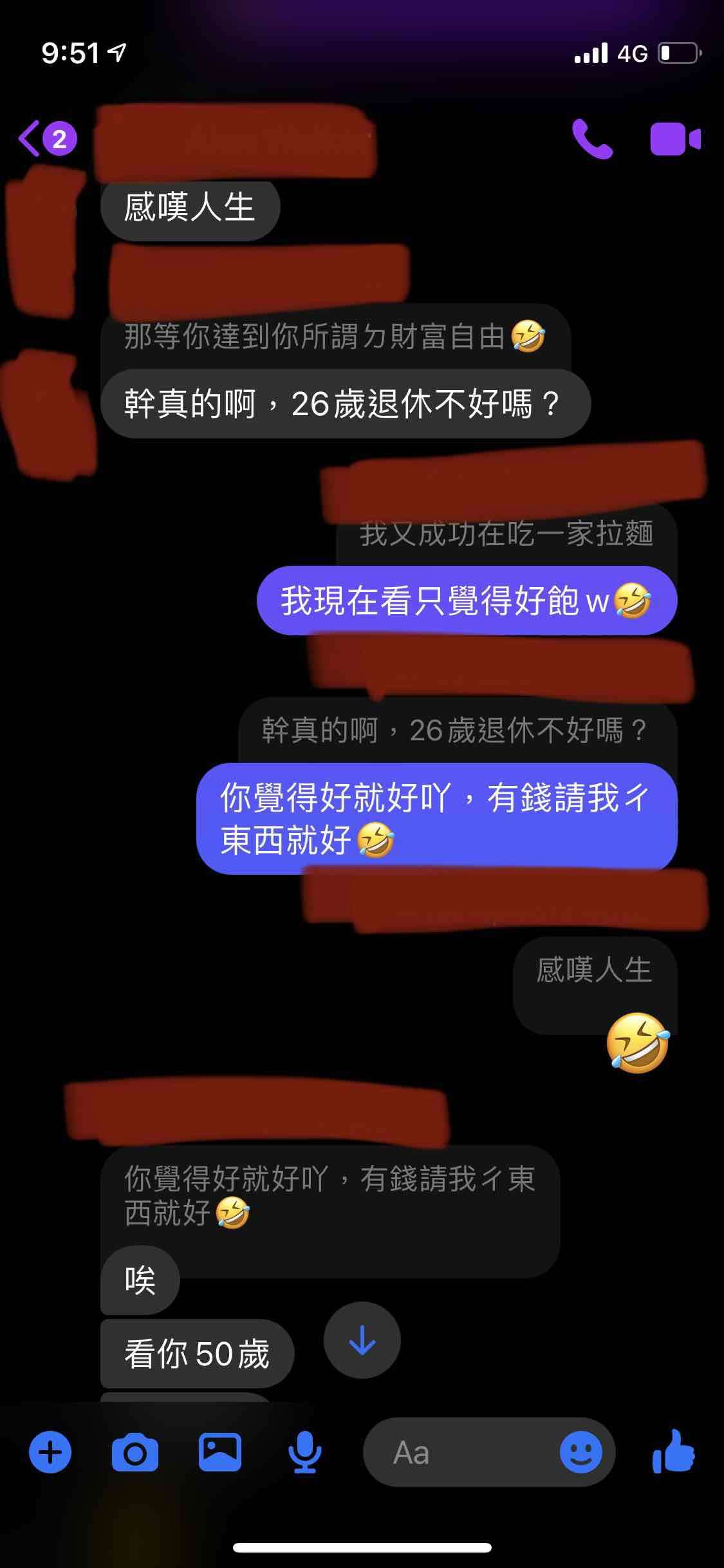Open the emoji picker in message field

pos(580,1452)
